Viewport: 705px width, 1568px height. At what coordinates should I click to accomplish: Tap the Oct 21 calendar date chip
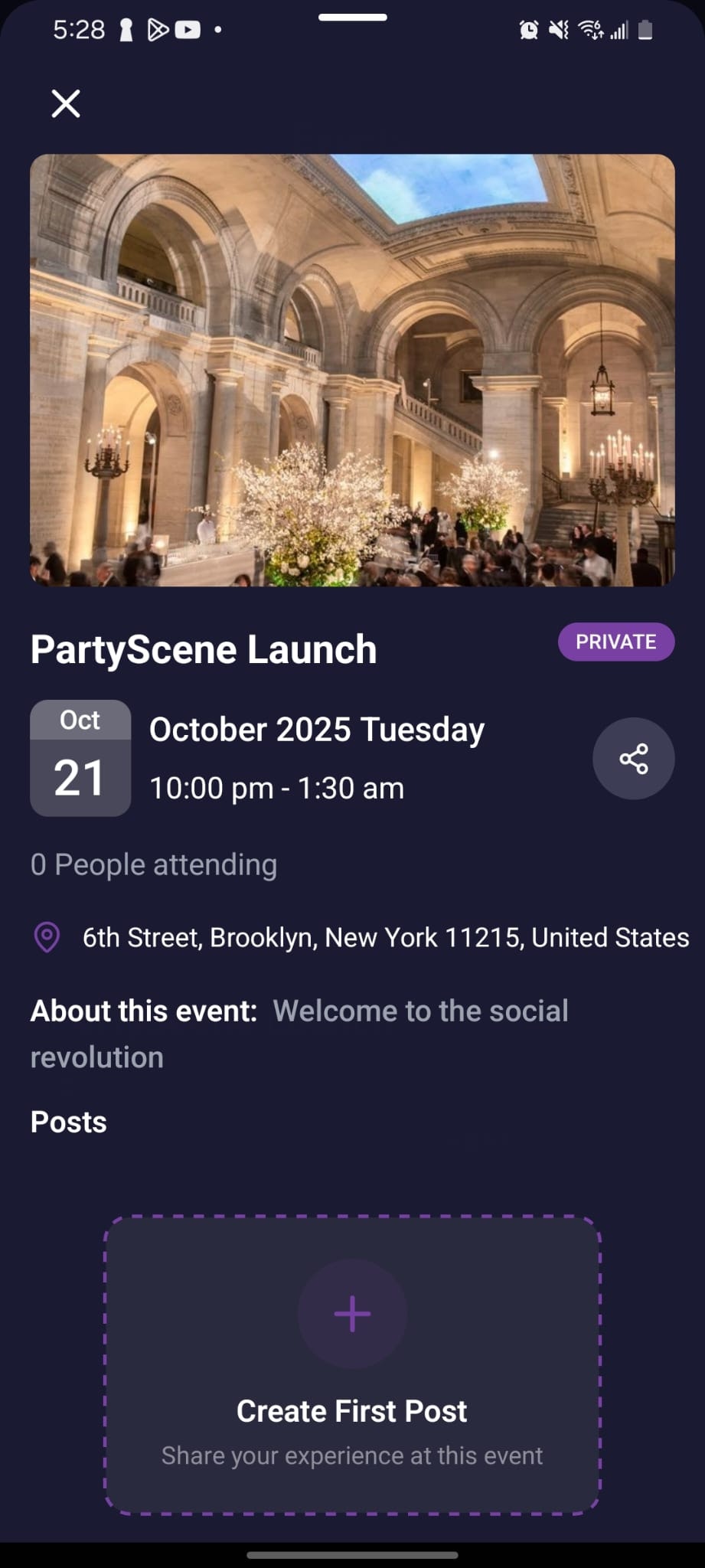pos(80,757)
